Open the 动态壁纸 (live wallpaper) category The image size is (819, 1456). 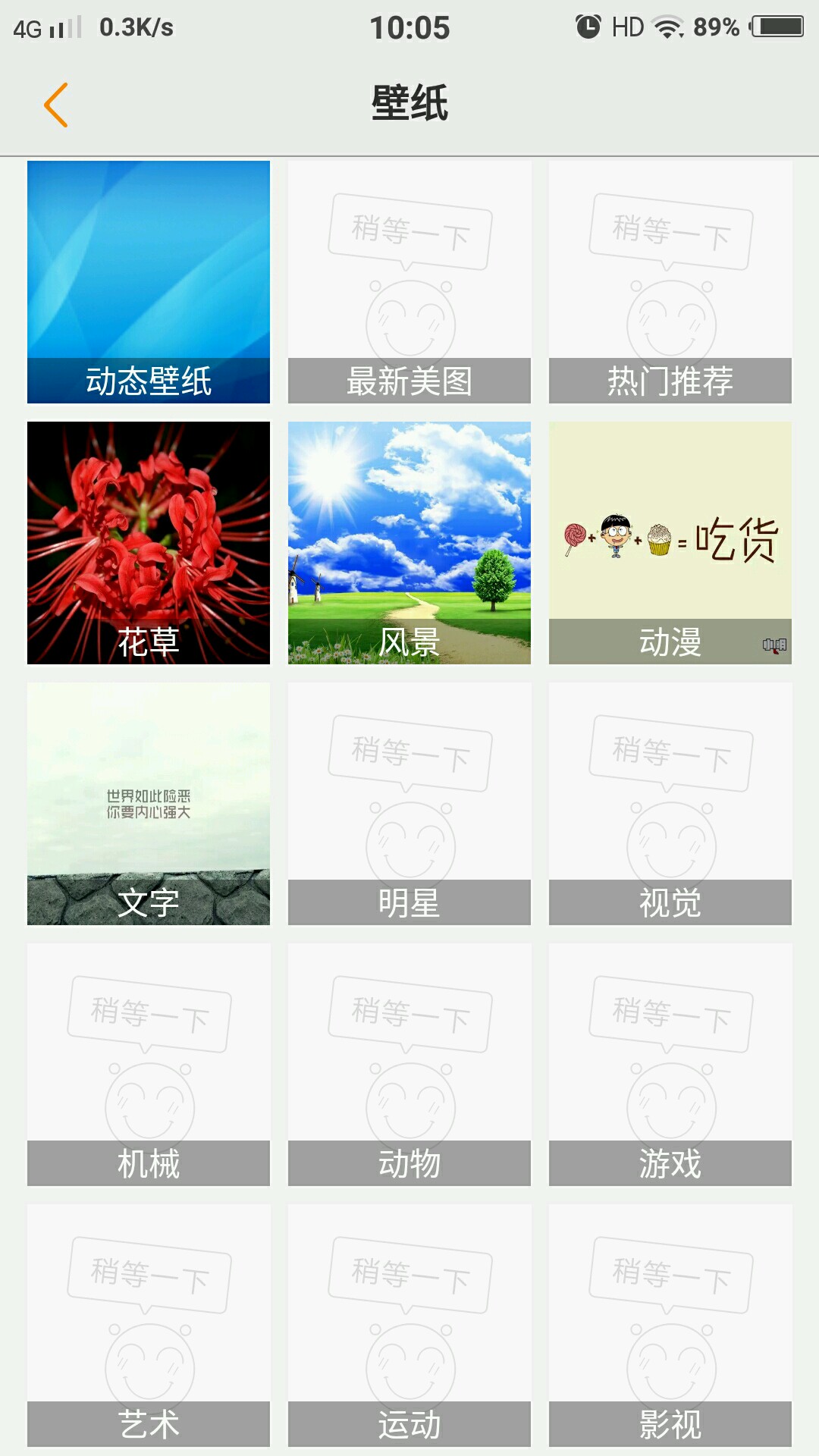149,281
